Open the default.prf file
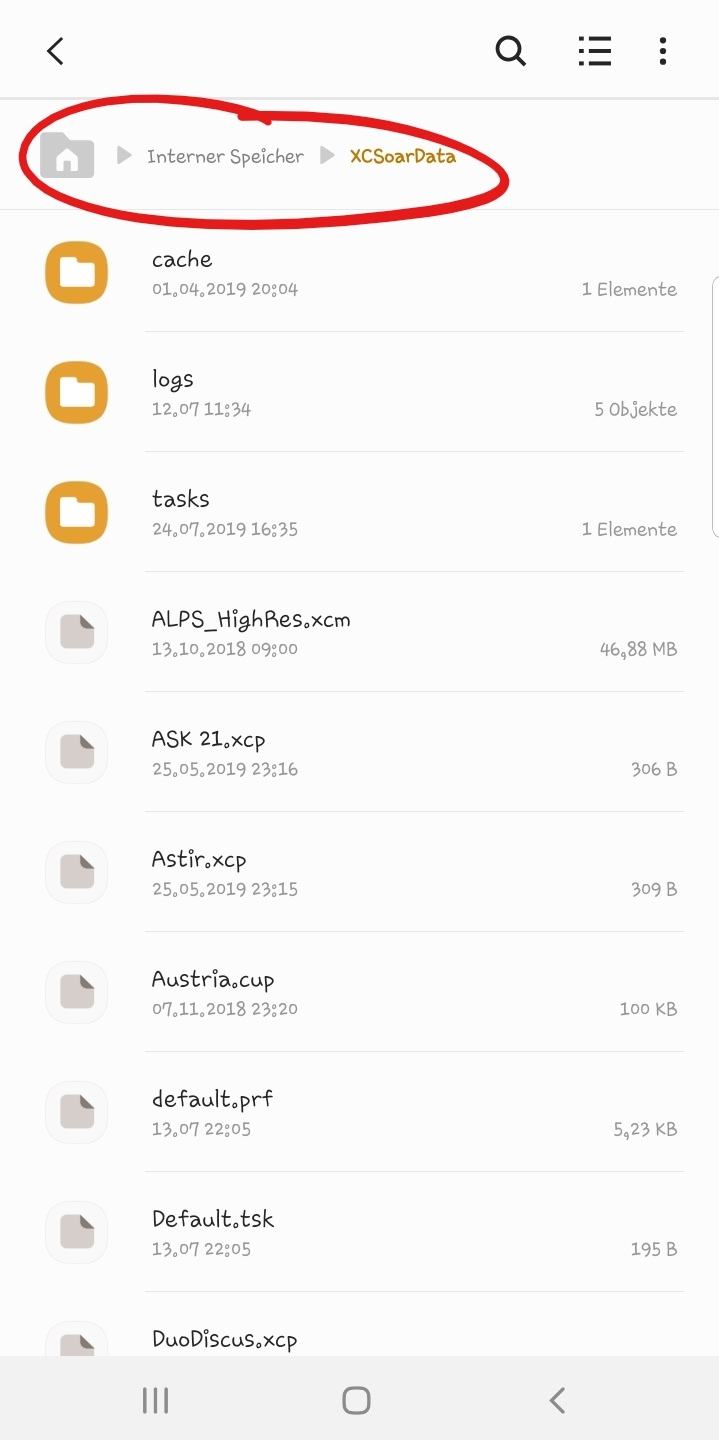Viewport: 719px width, 1440px height. coord(360,1112)
